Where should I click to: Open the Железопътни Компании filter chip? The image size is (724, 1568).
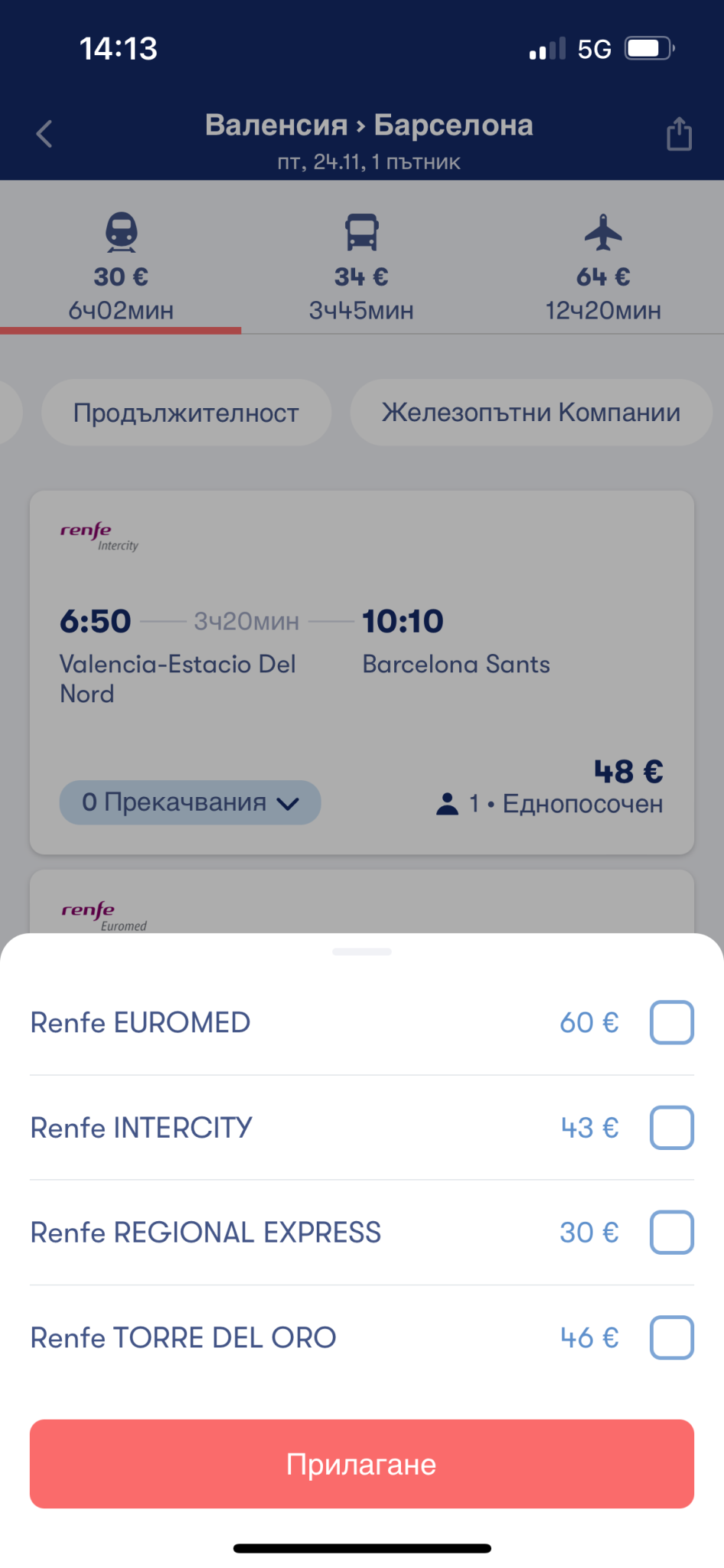click(530, 413)
